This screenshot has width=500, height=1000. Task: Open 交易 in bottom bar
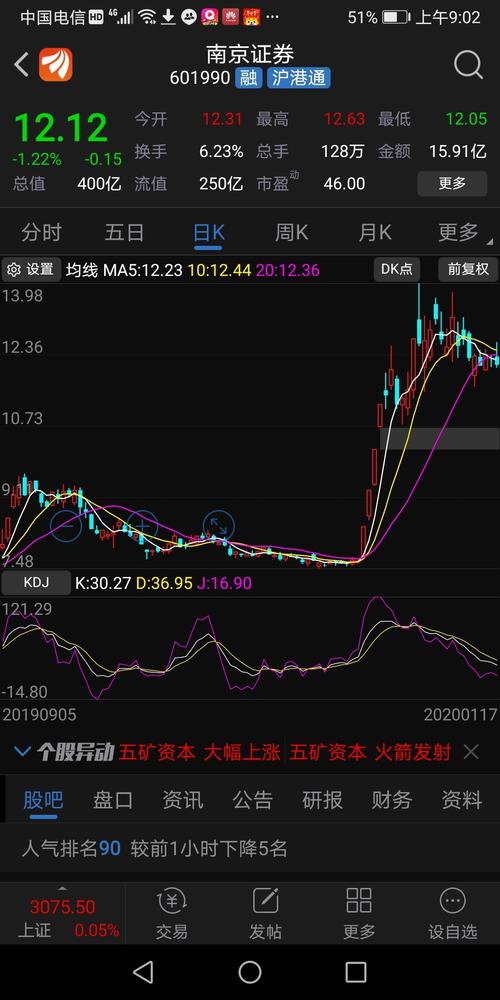[172, 913]
